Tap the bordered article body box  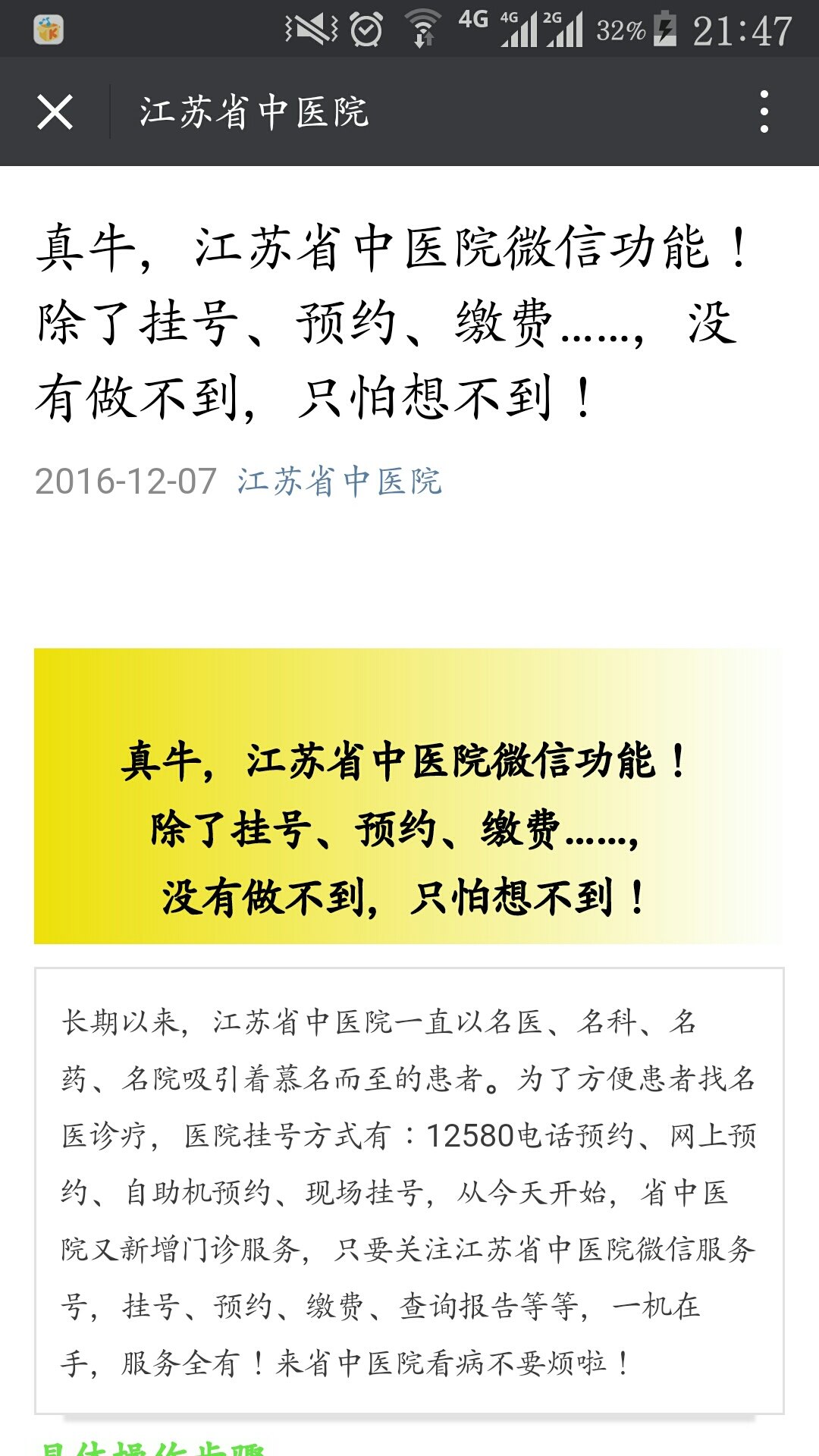(409, 1183)
